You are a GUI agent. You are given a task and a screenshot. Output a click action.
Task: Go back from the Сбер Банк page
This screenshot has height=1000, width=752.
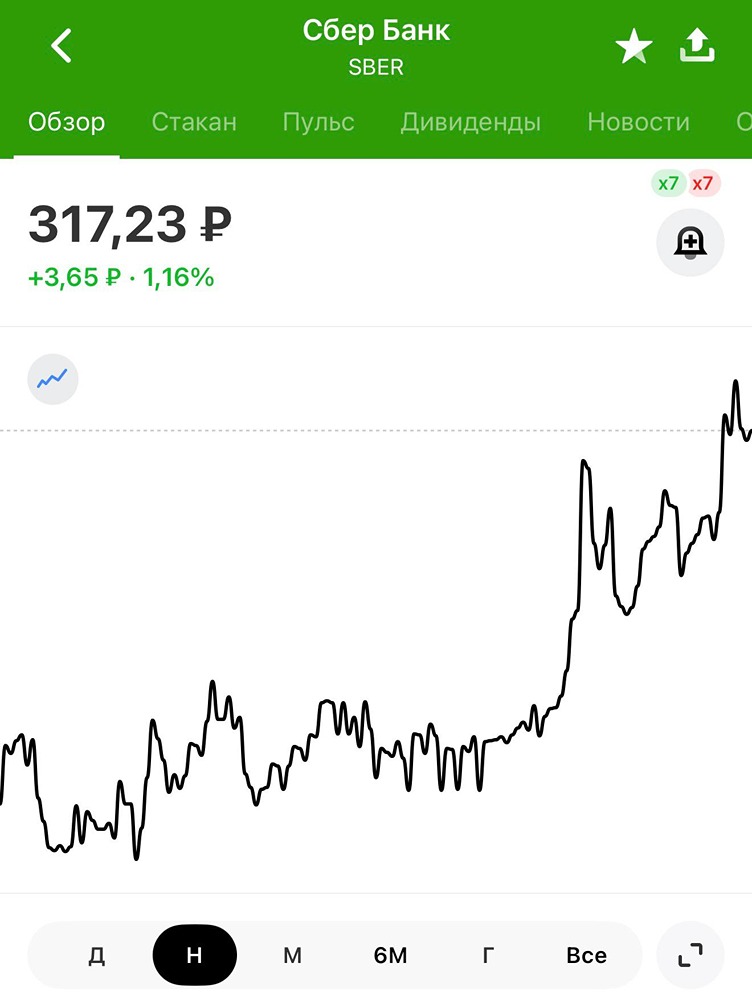[62, 46]
